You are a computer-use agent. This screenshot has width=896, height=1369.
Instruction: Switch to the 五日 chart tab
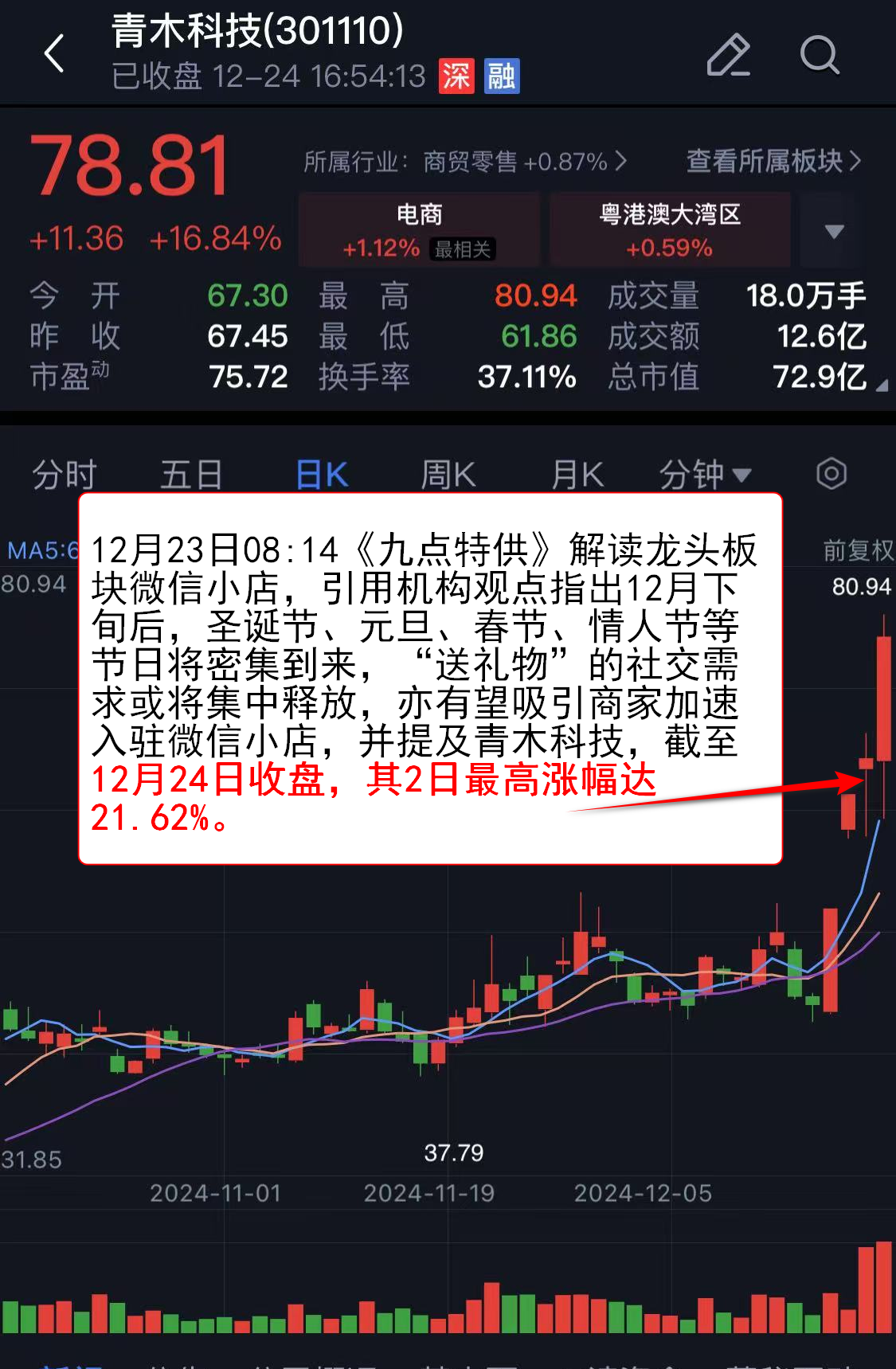click(191, 475)
